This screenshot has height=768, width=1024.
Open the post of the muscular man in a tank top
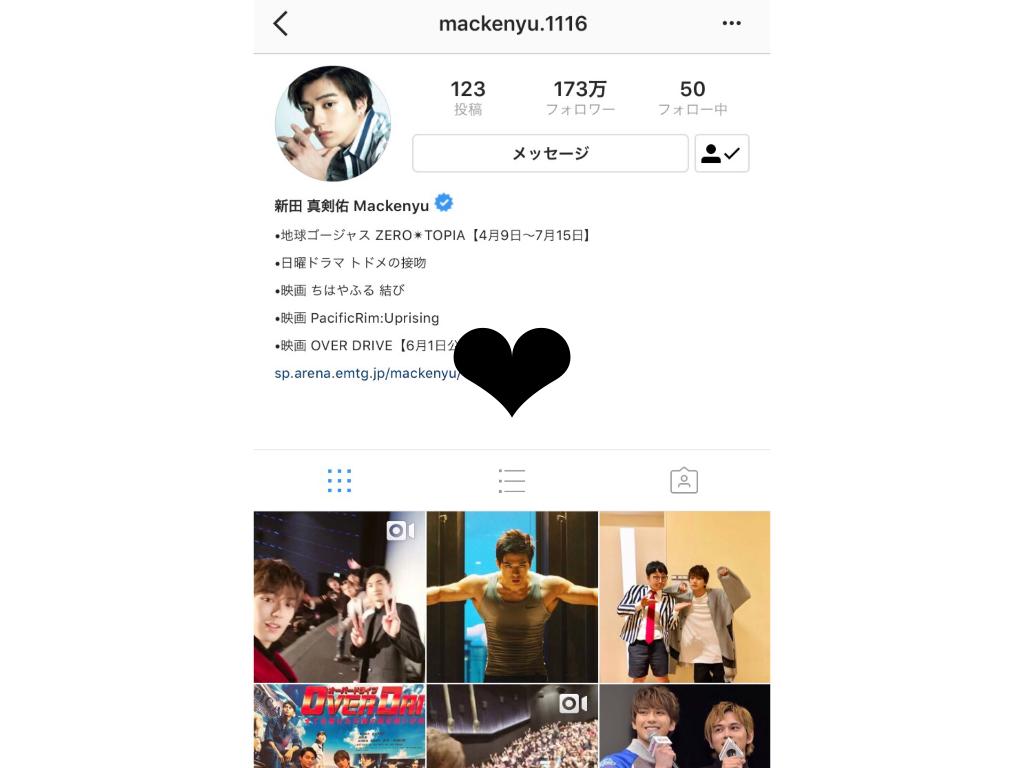(512, 597)
